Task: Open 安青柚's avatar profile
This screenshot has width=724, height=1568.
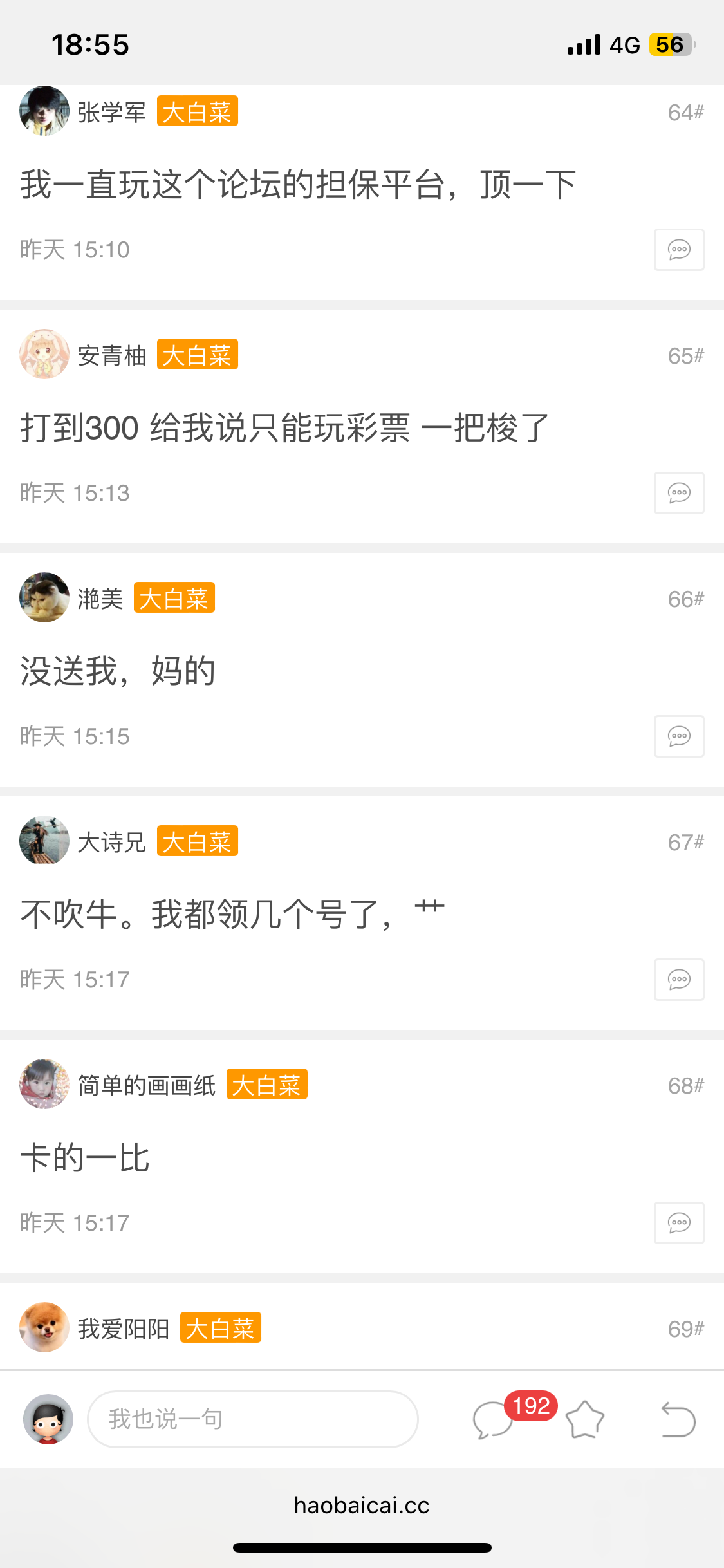Action: coord(44,354)
